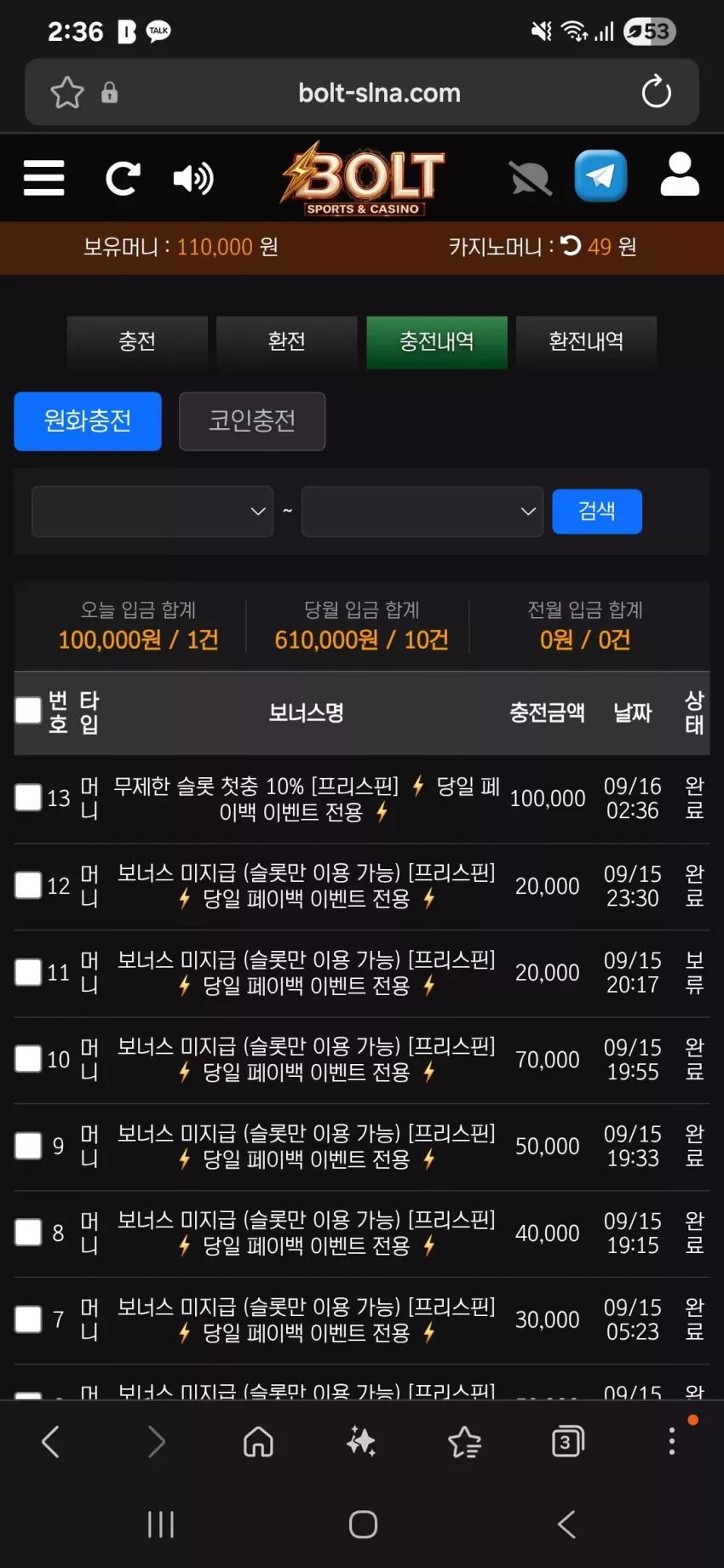The height and width of the screenshot is (1568, 724).
Task: Open the hamburger menu
Action: tap(44, 178)
